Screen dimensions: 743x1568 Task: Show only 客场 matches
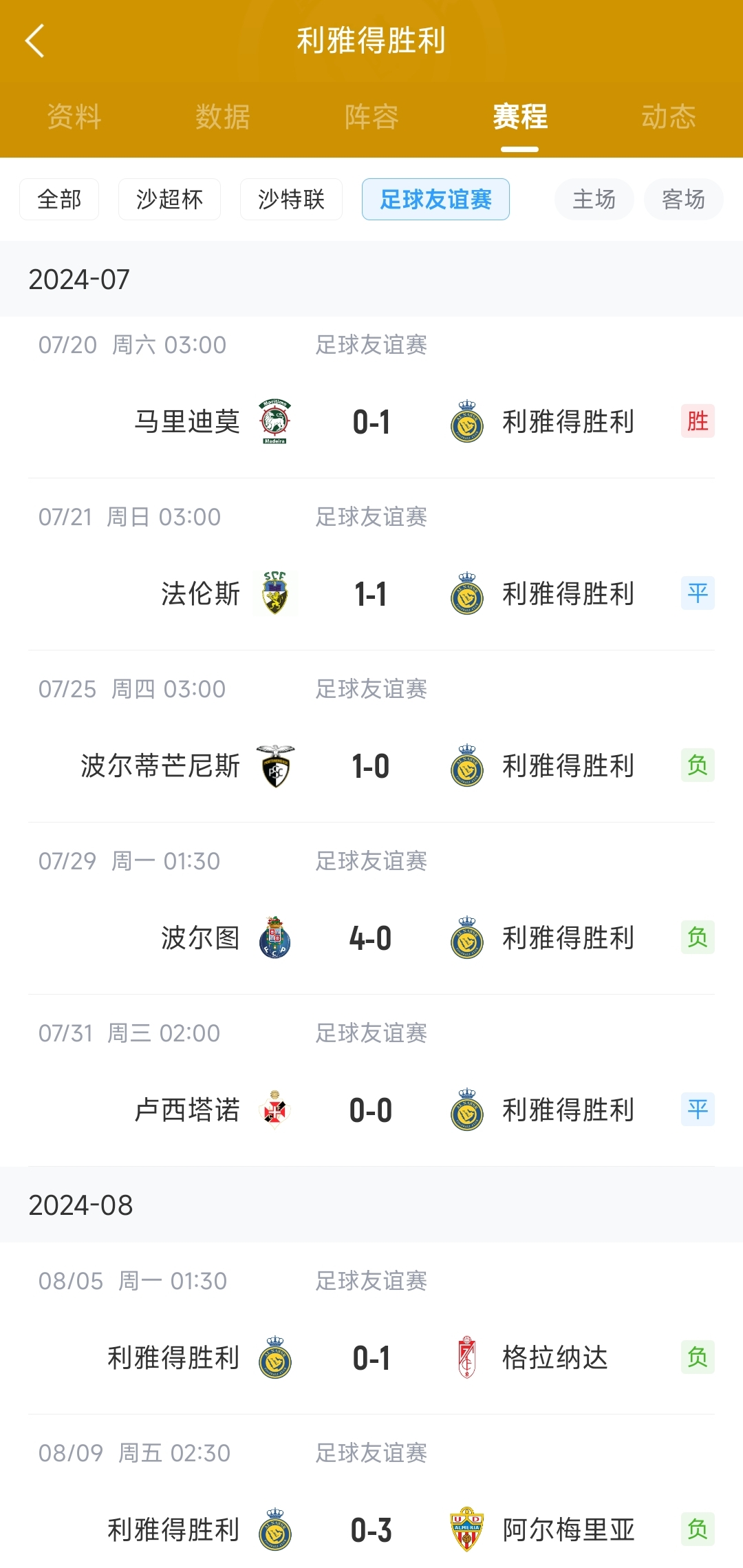(684, 200)
